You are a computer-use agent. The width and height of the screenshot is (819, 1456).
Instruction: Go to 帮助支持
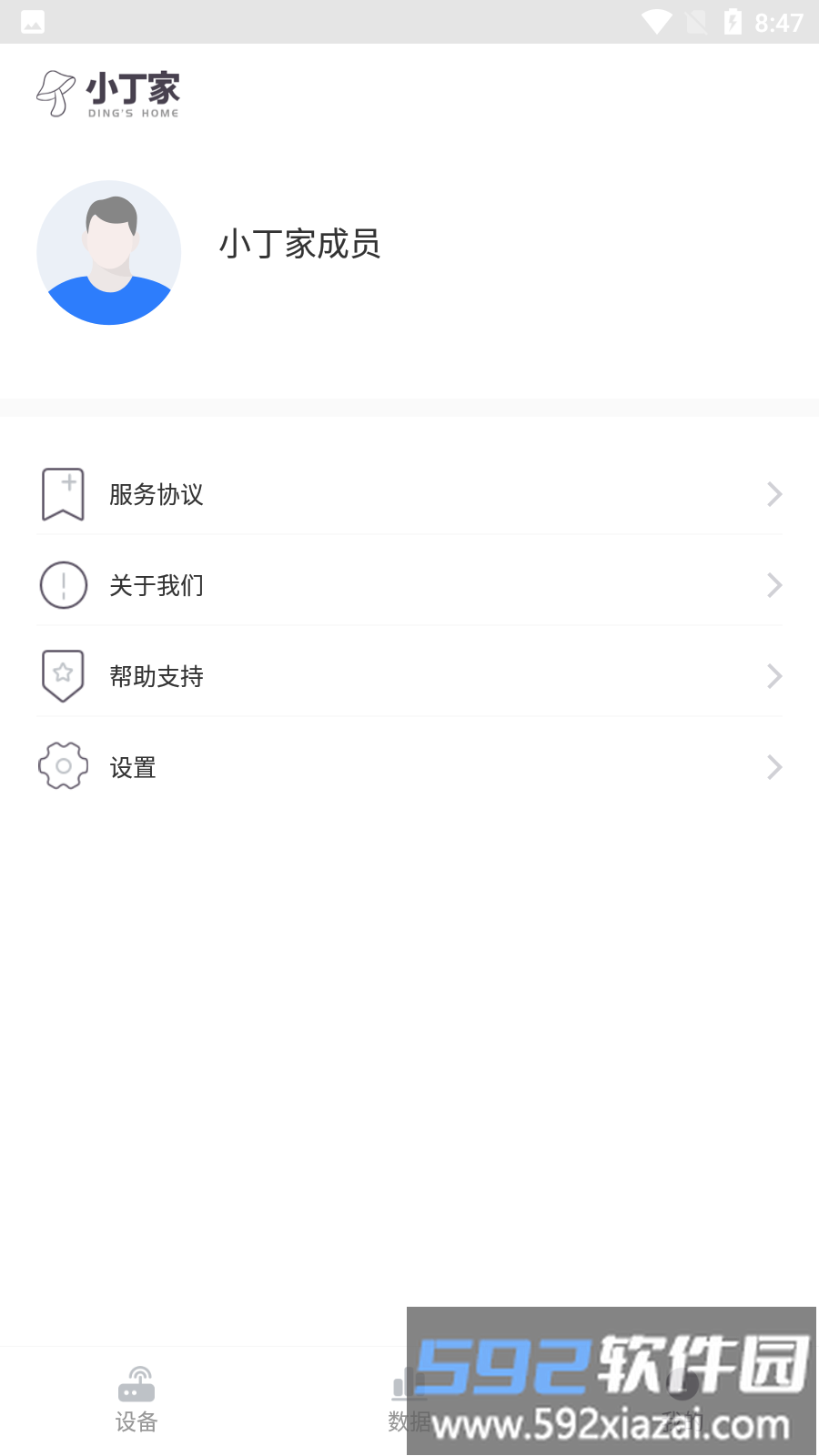(x=409, y=676)
